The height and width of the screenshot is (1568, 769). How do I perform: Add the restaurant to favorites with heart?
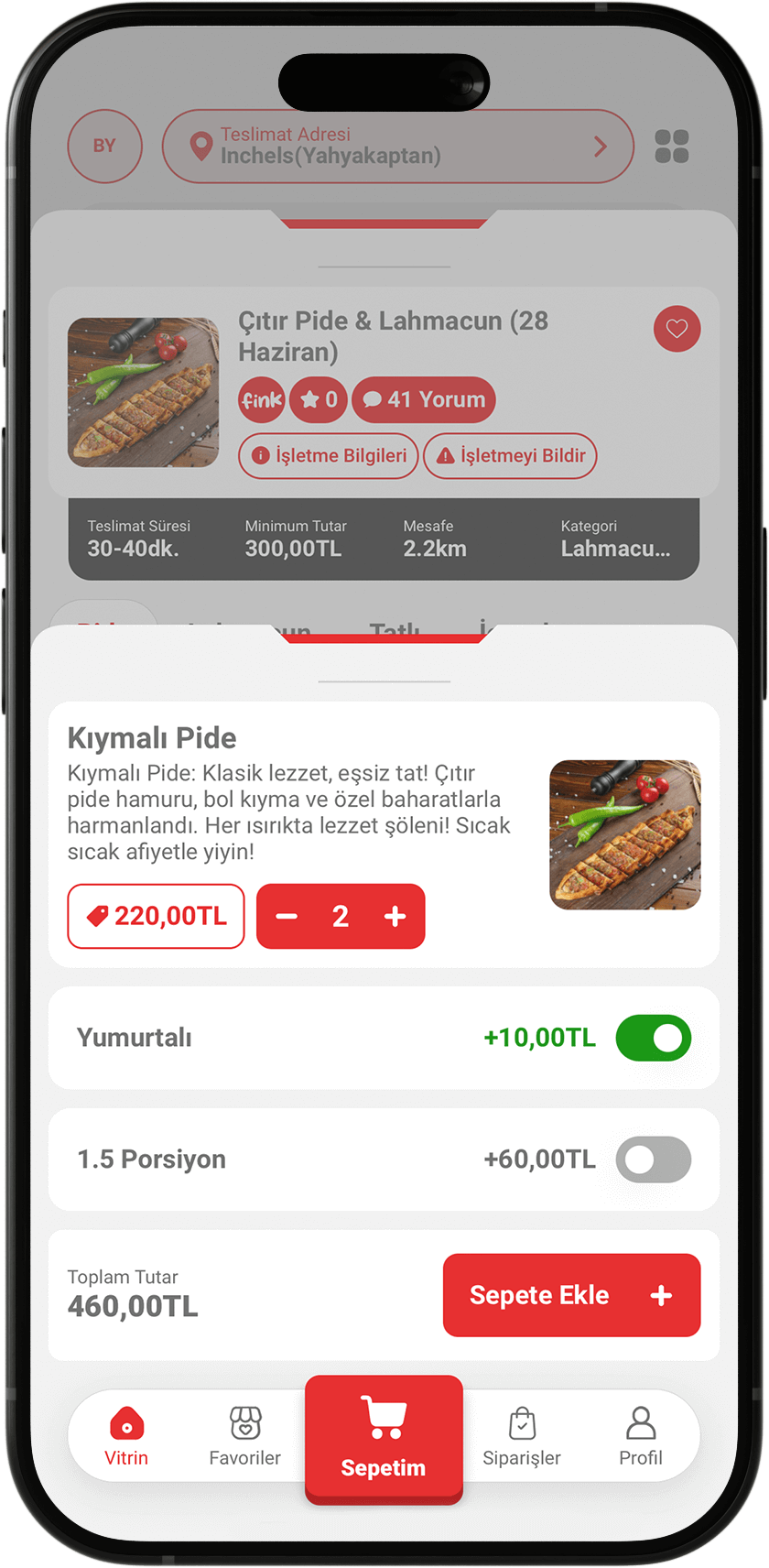click(677, 329)
